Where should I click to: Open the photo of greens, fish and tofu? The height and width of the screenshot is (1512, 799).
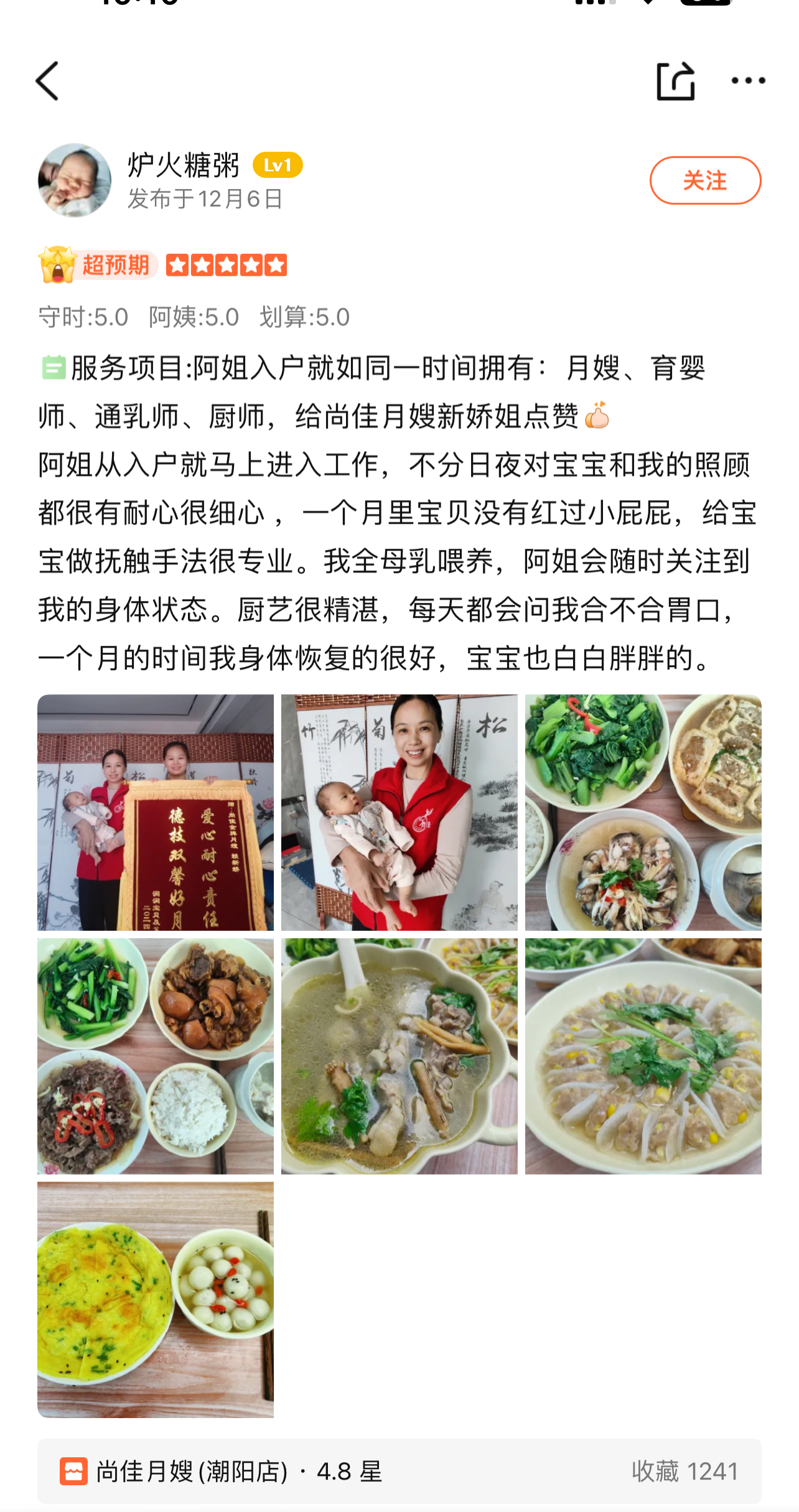click(x=643, y=812)
